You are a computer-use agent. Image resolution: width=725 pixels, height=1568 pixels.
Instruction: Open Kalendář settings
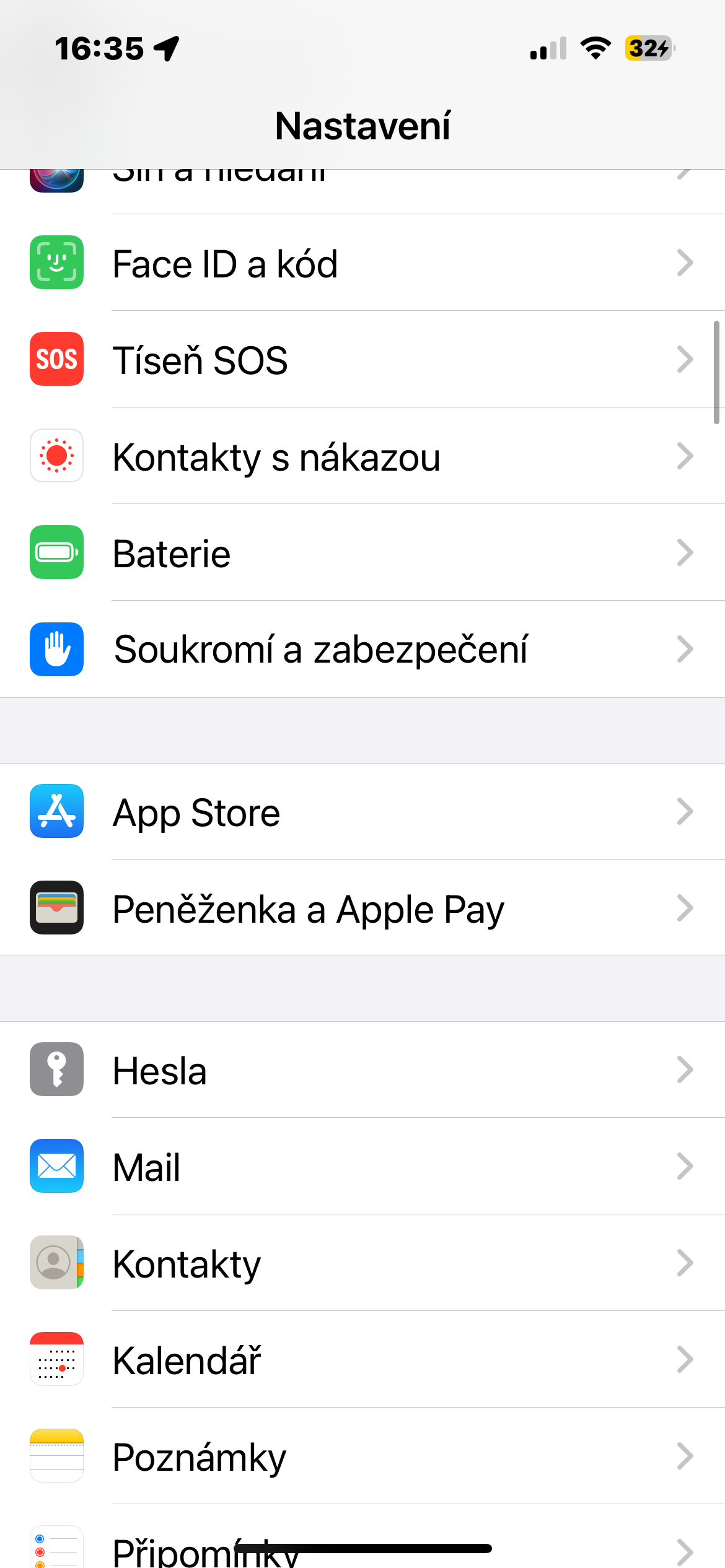click(x=362, y=1360)
